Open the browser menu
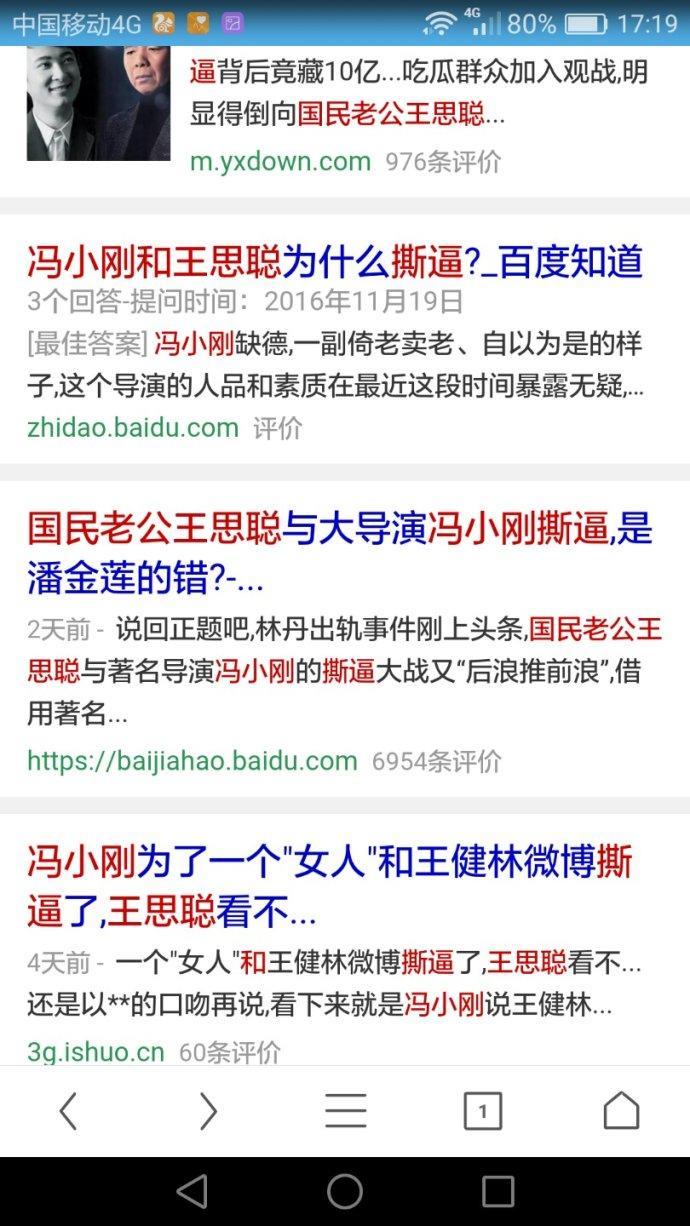The height and width of the screenshot is (1226, 690). tap(345, 1111)
